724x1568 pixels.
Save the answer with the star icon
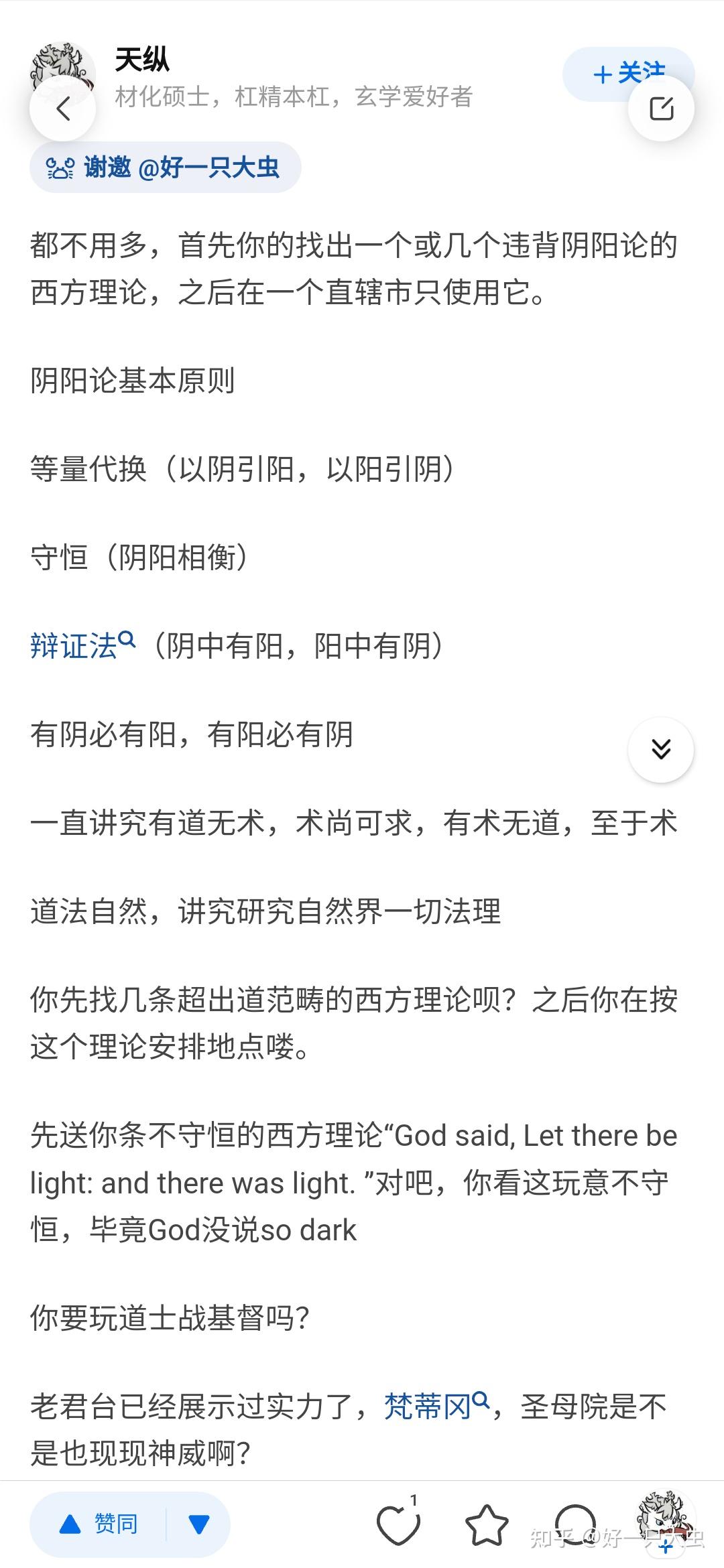[x=487, y=1524]
